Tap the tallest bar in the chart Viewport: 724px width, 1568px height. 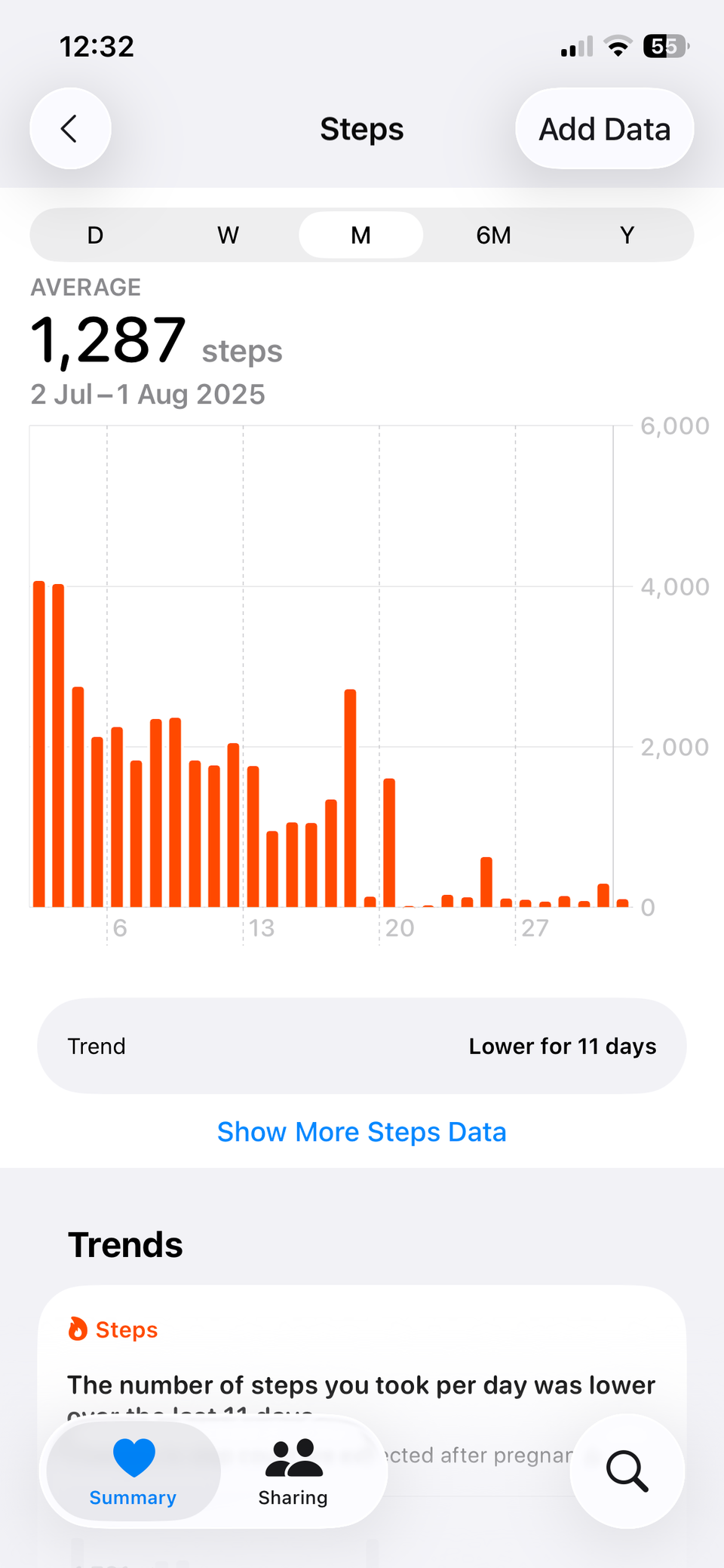coord(40,743)
